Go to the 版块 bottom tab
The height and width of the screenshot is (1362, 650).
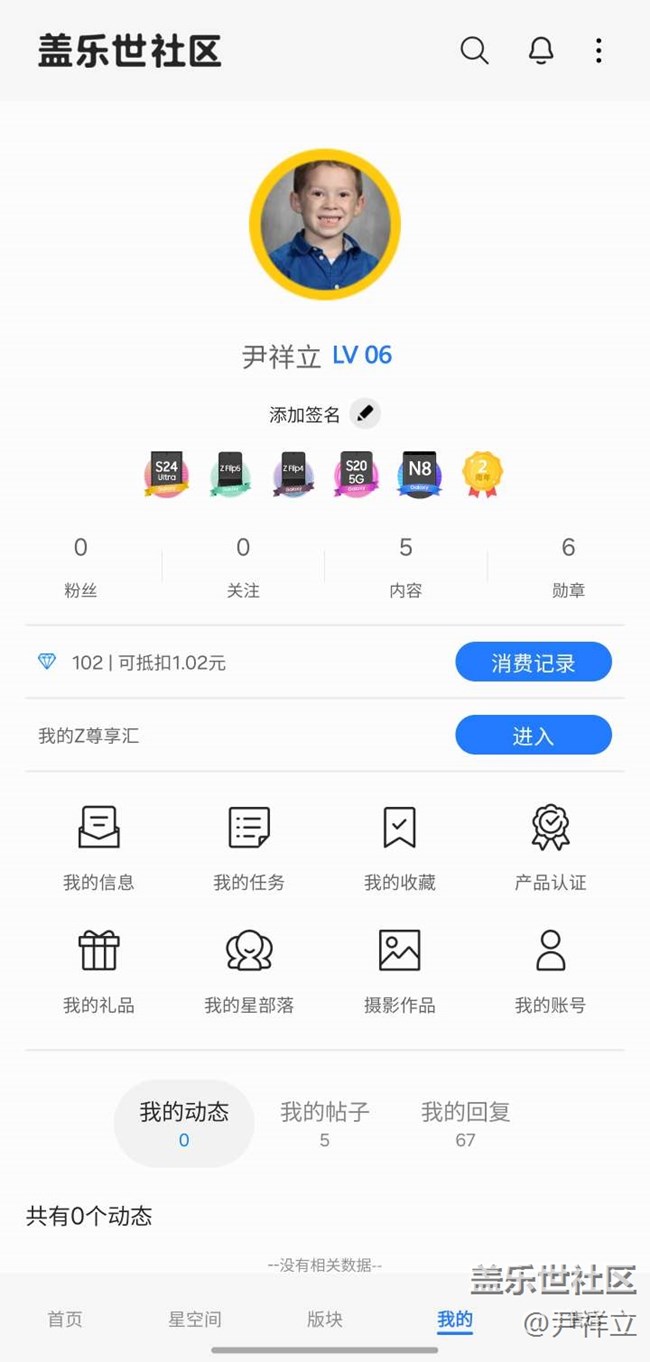[325, 1319]
